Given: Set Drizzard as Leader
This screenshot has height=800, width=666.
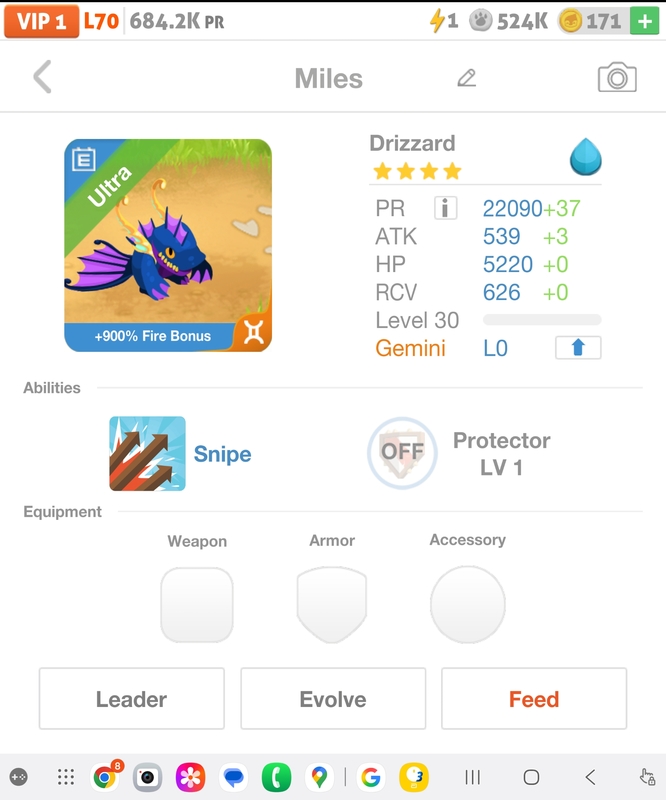Looking at the screenshot, I should tap(131, 699).
